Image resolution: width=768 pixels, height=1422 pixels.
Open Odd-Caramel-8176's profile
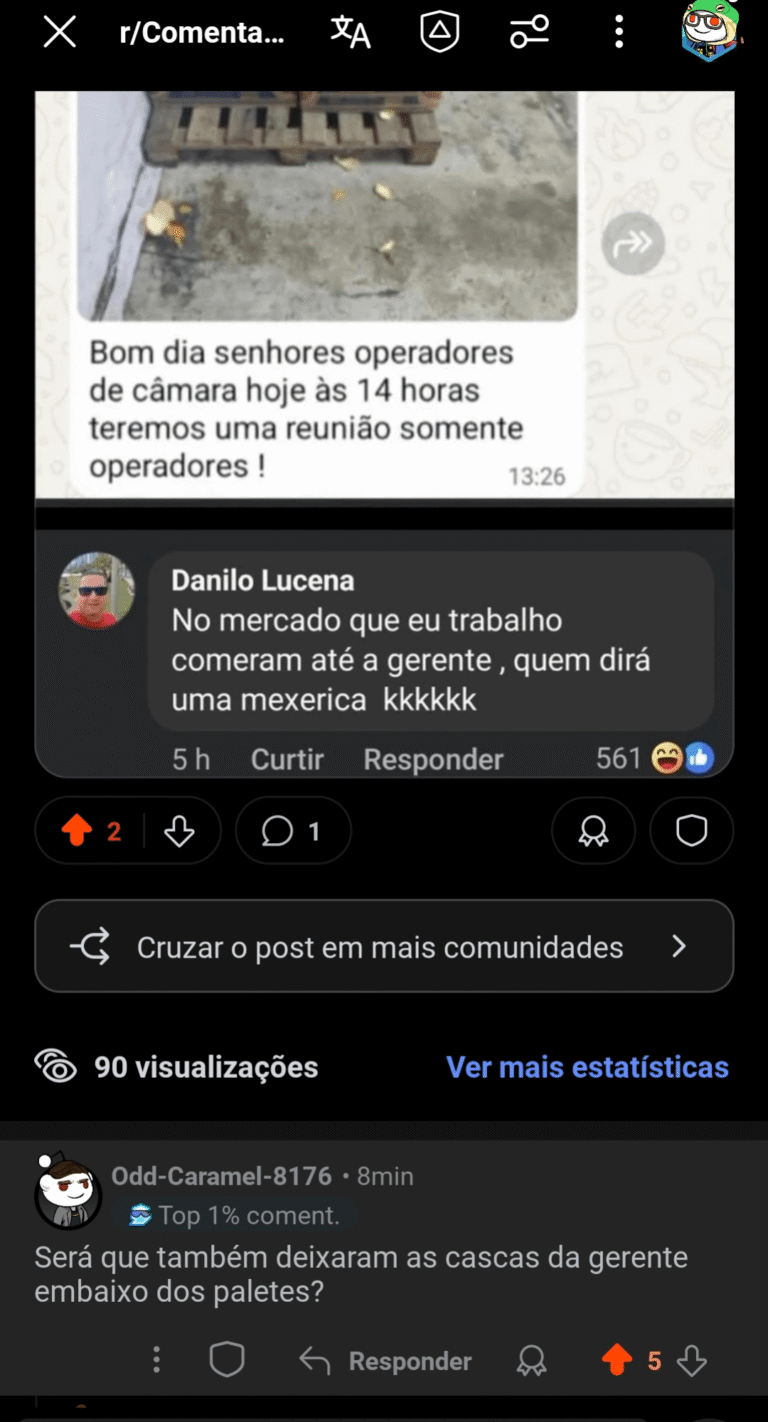tap(221, 1176)
